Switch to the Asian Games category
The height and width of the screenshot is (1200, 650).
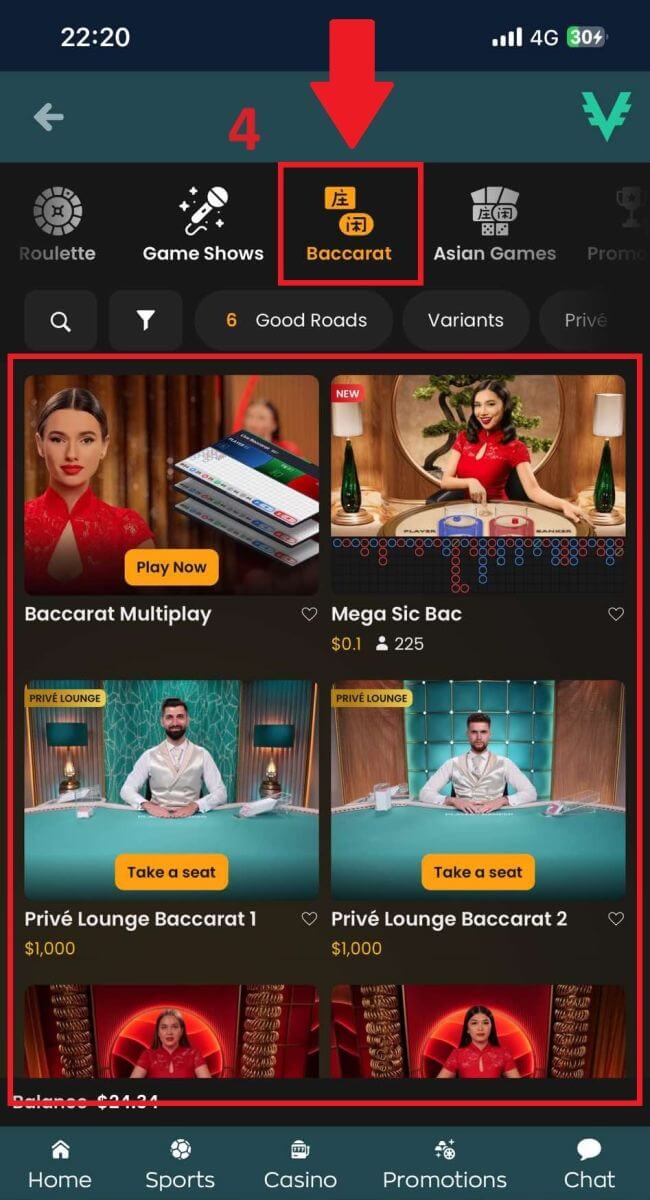point(494,227)
